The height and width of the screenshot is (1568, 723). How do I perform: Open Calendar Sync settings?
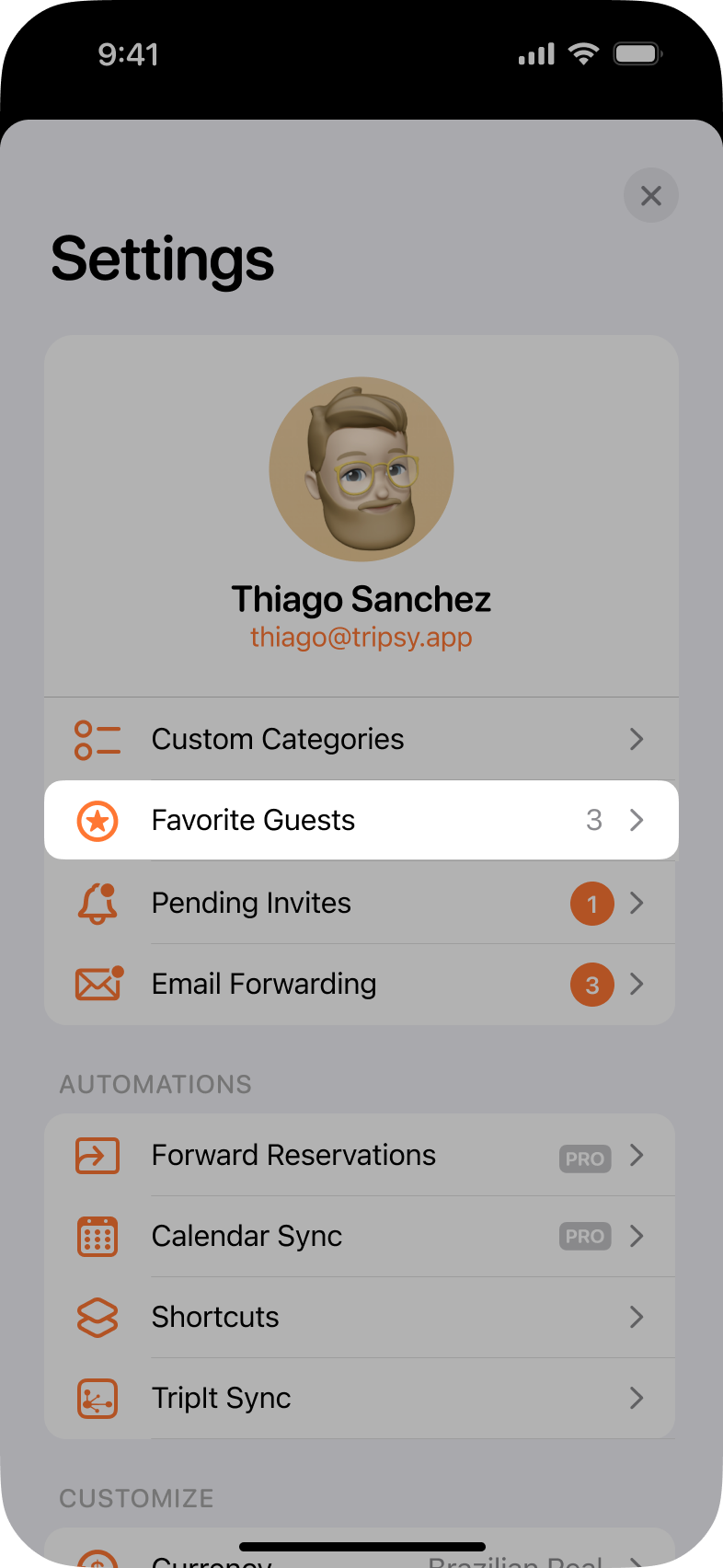pyautogui.click(x=361, y=1236)
